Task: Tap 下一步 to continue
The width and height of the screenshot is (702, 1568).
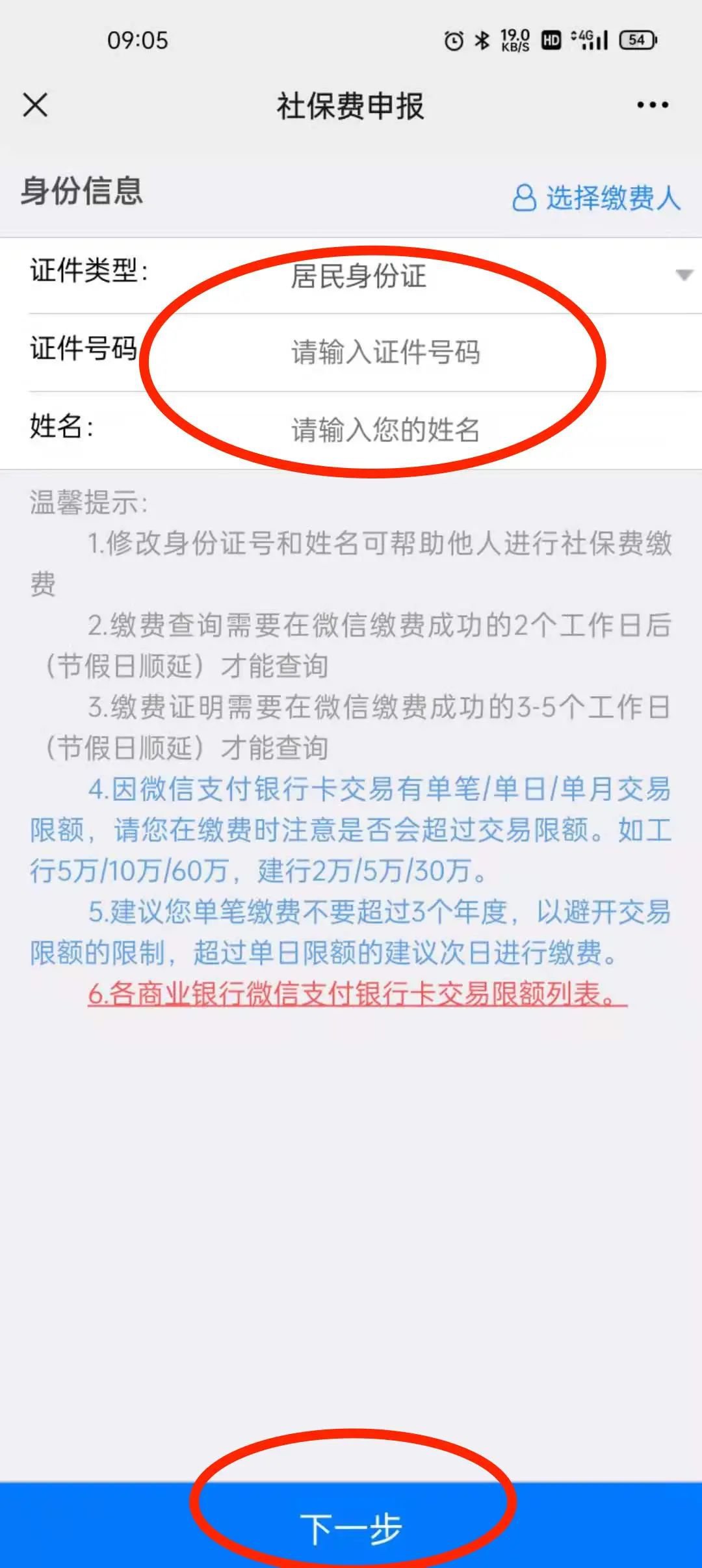Action: pyautogui.click(x=351, y=1528)
